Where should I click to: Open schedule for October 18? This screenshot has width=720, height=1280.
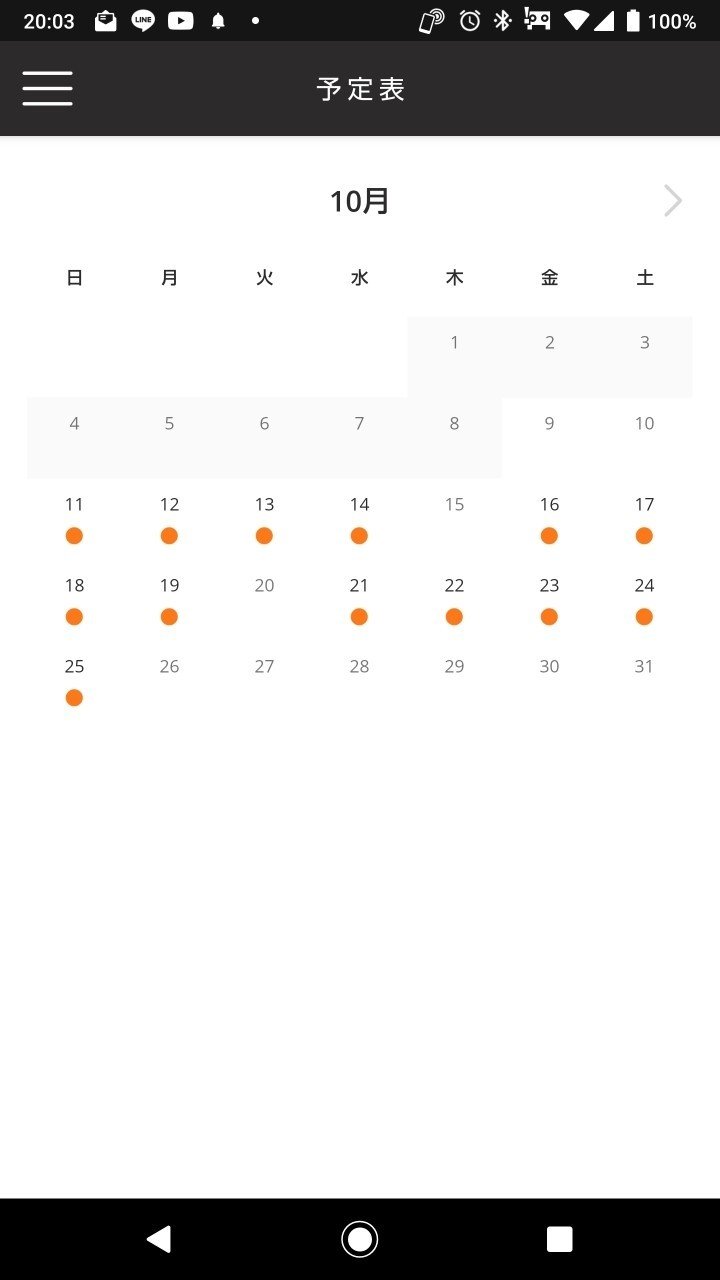[74, 599]
